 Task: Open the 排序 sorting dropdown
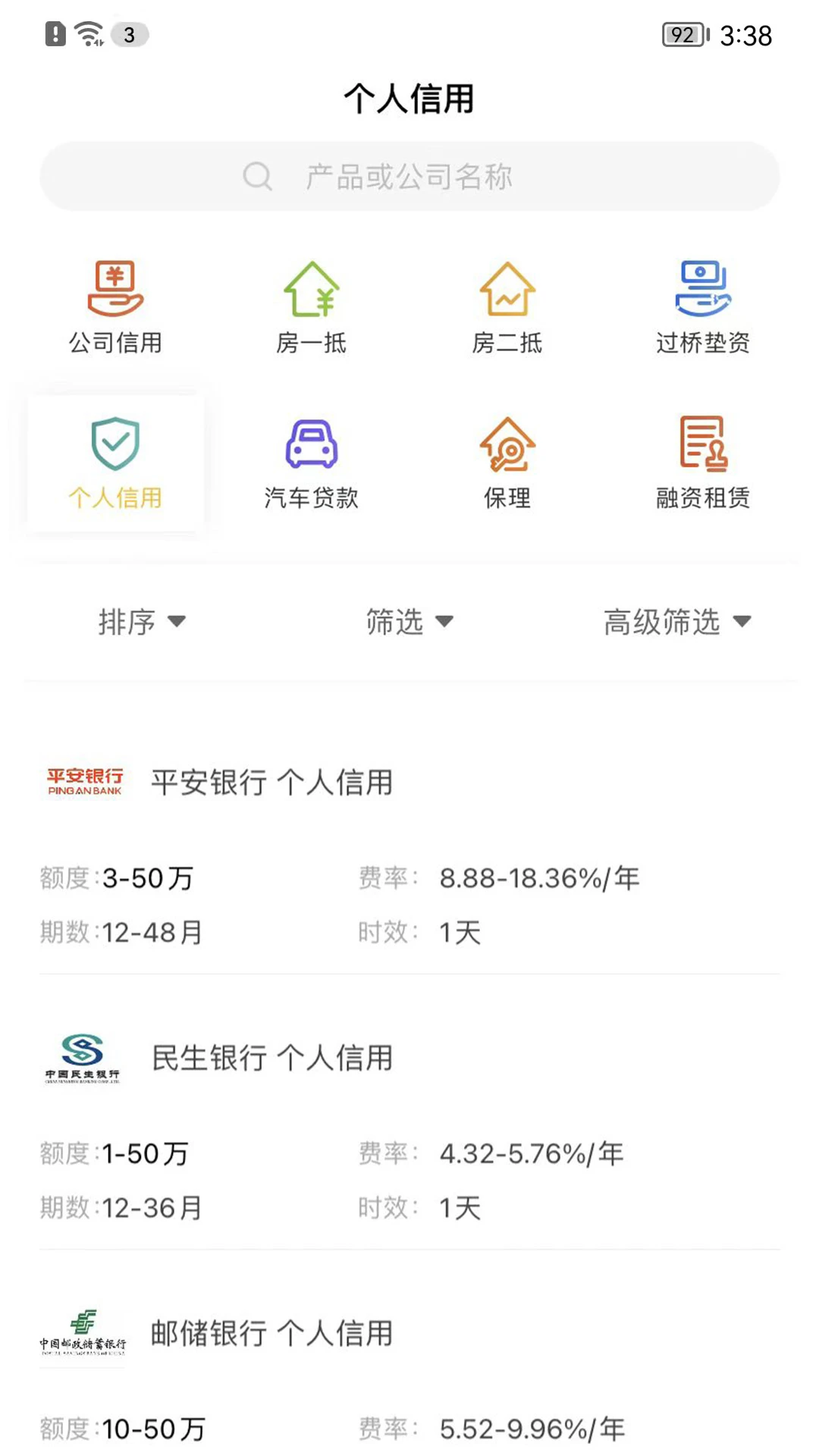pos(145,621)
